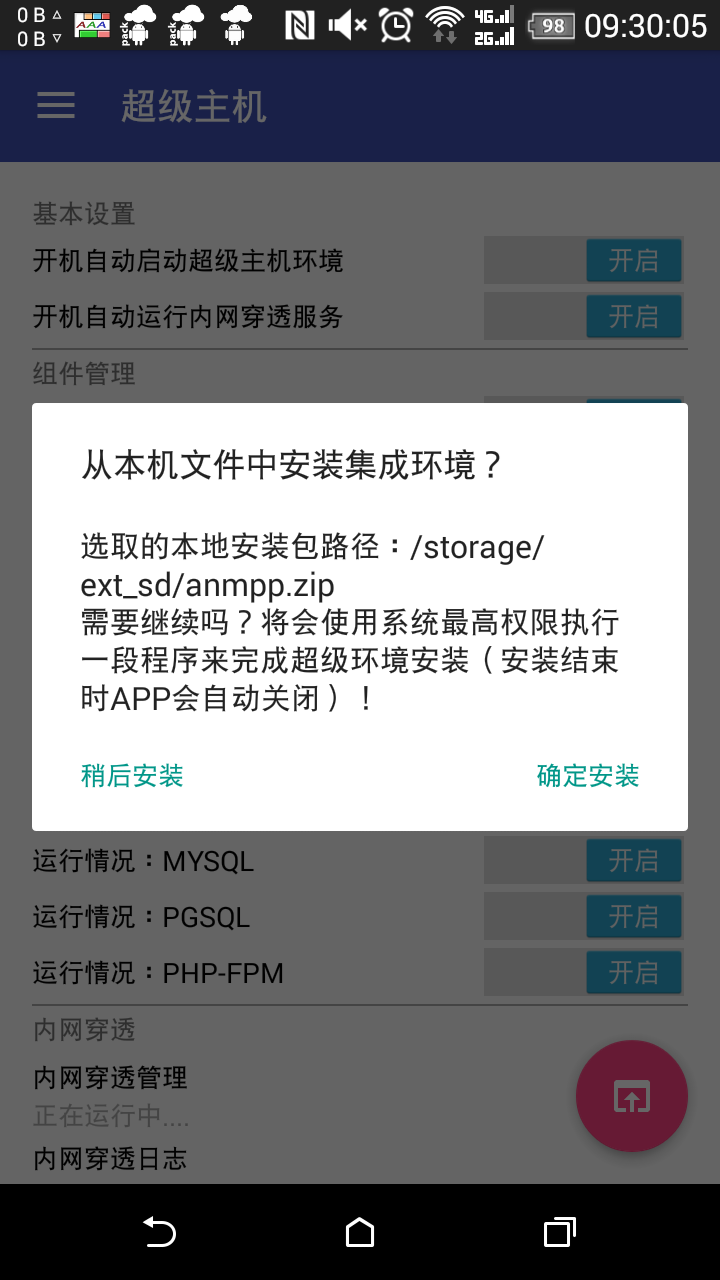Go back with the system back button

coord(160,1232)
